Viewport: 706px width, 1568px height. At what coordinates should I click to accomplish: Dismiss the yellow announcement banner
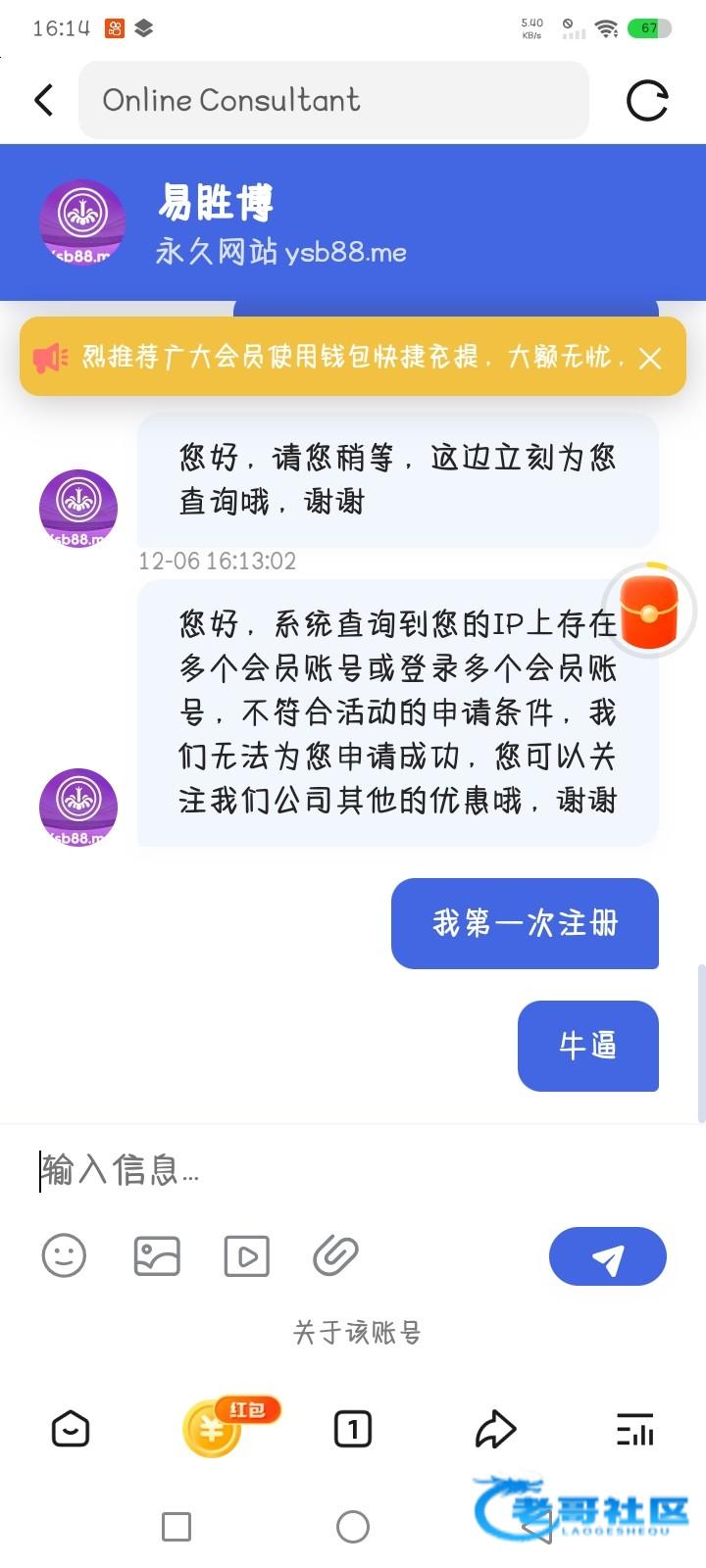[x=650, y=359]
